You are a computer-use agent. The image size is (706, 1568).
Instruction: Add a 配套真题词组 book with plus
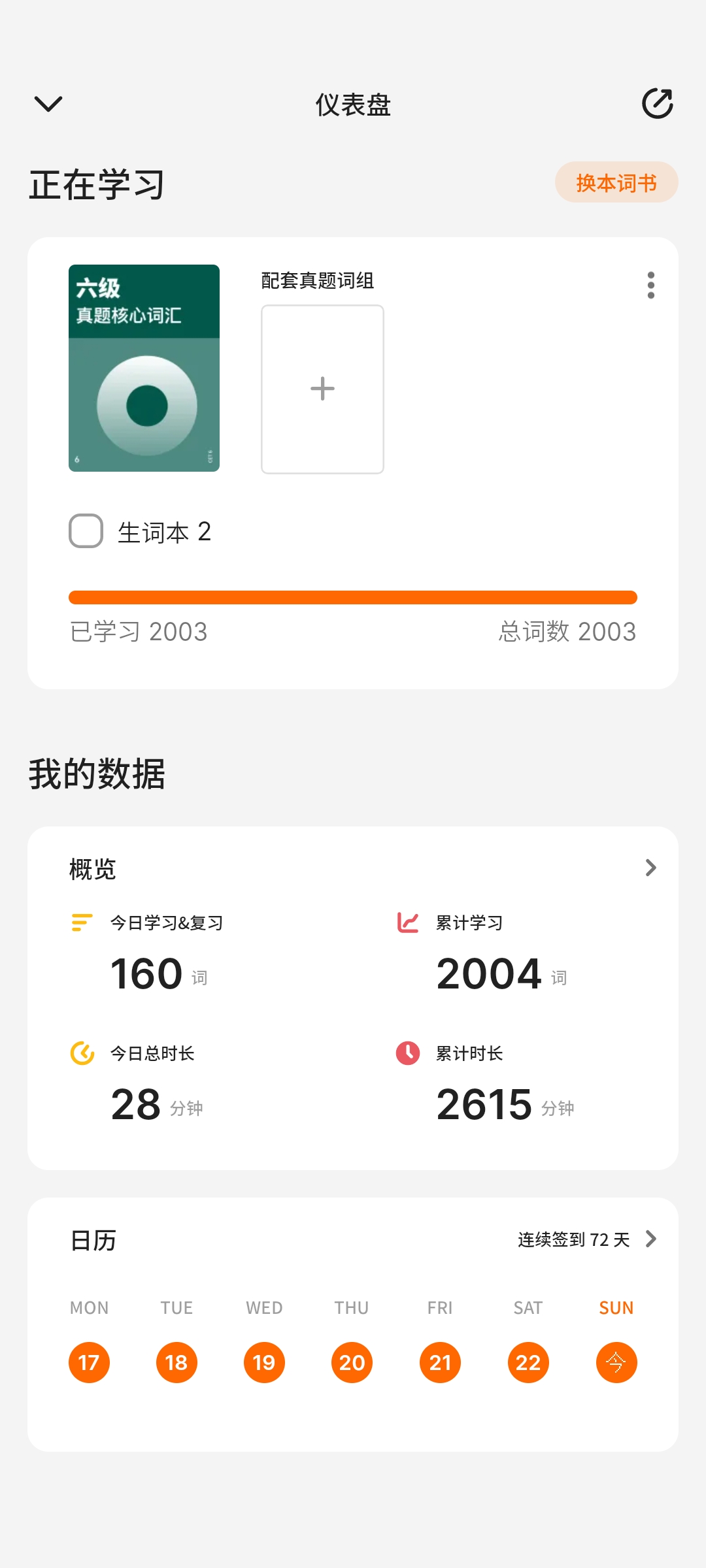tap(322, 389)
